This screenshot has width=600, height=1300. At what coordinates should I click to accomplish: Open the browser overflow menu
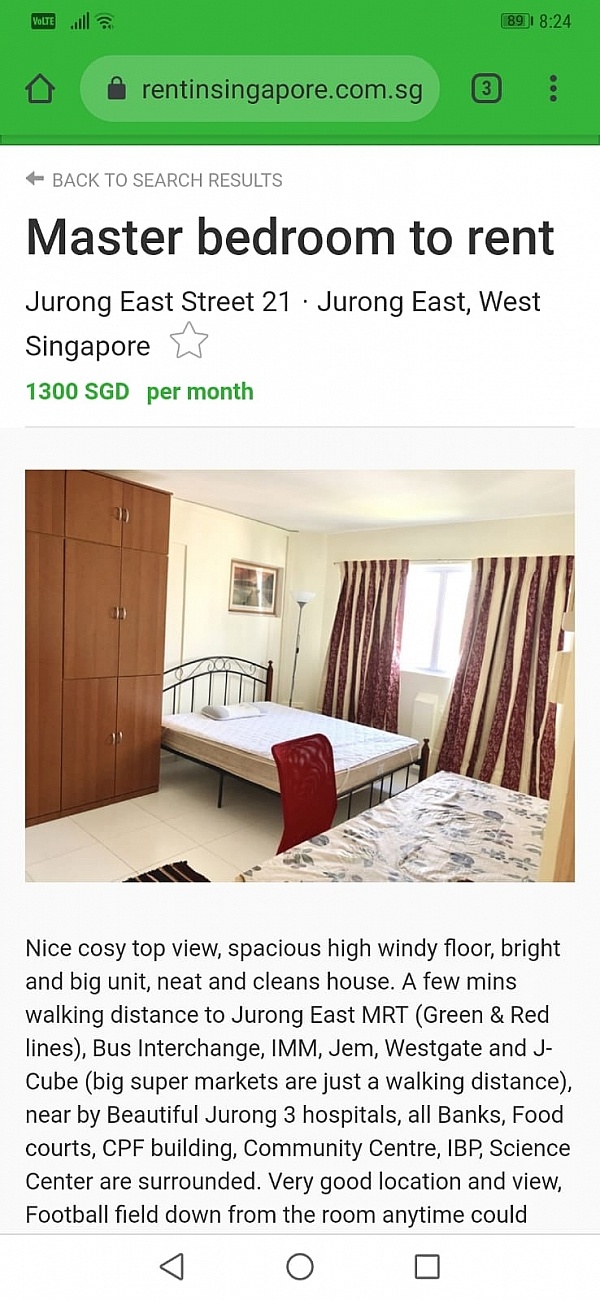point(553,89)
